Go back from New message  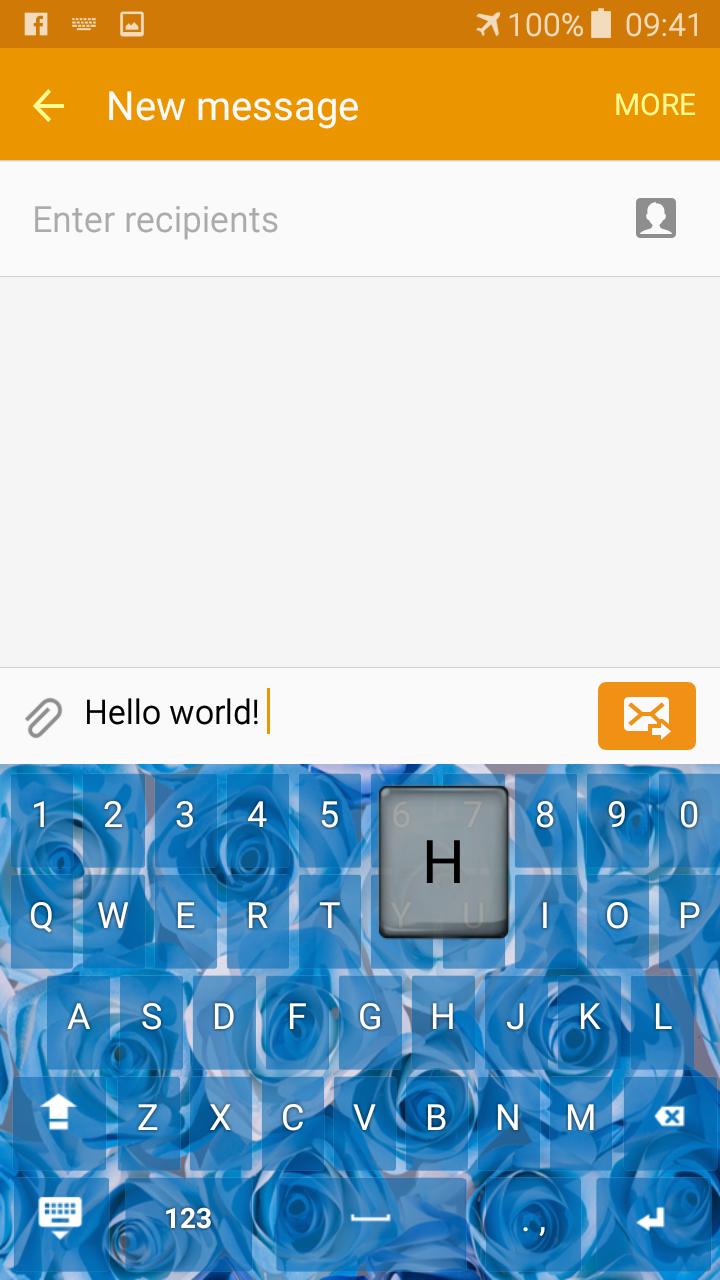[48, 106]
